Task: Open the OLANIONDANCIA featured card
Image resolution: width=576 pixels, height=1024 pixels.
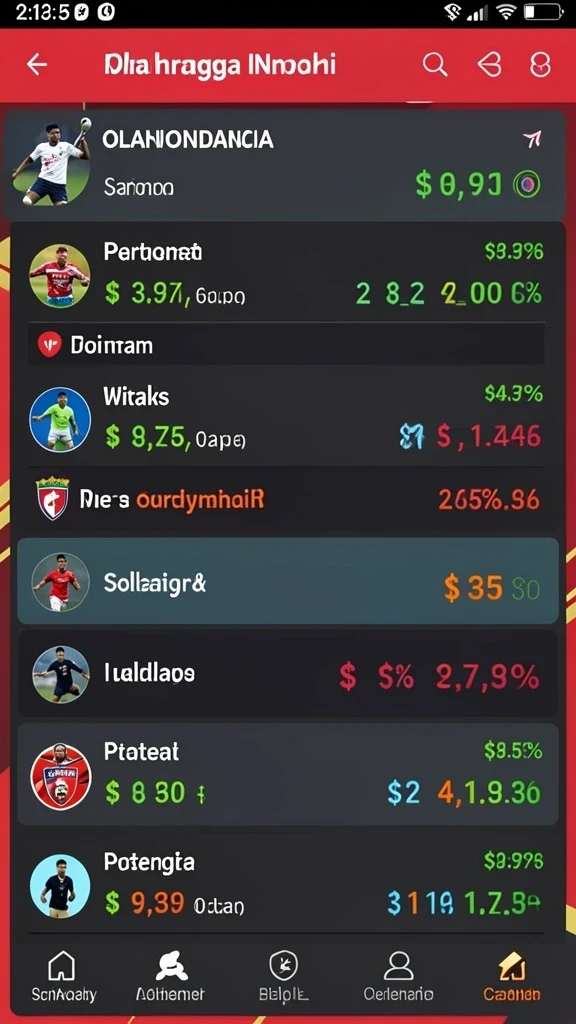Action: click(x=285, y=165)
